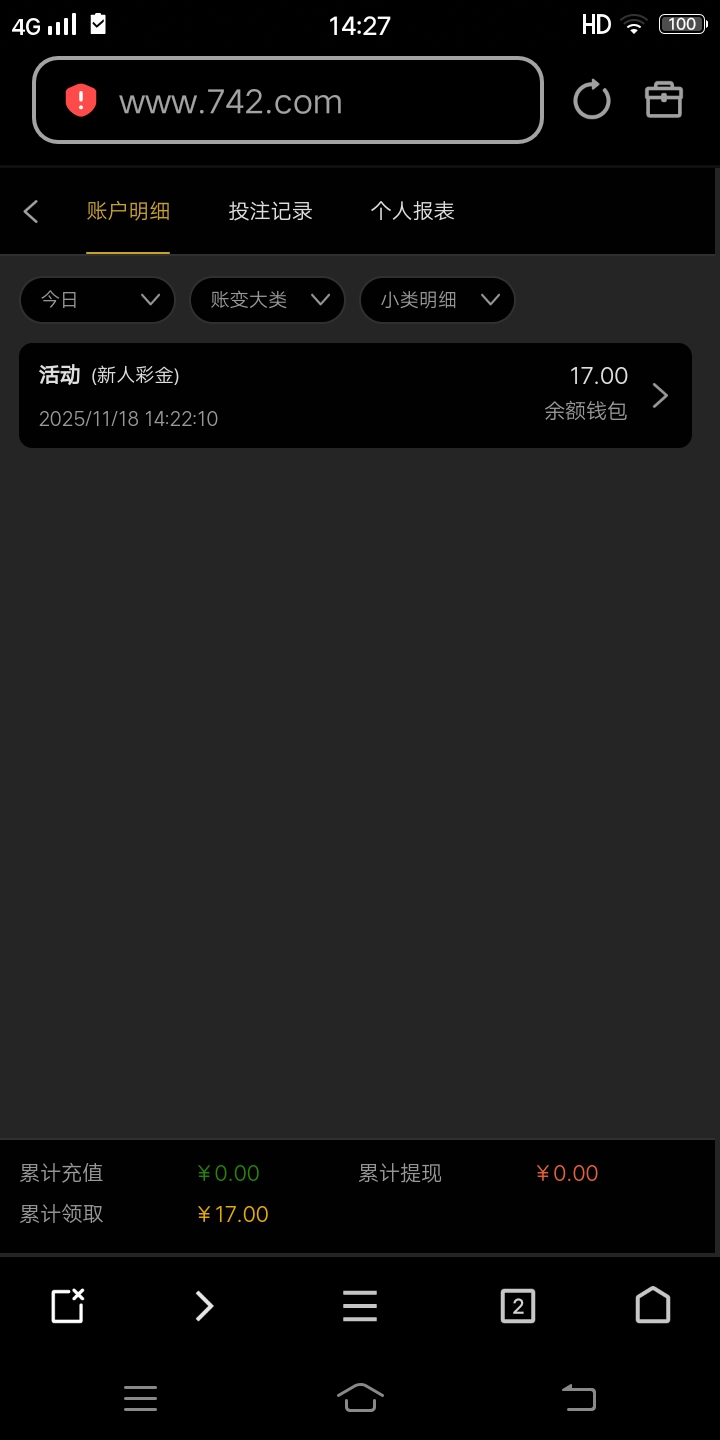Go to the browser home page

coord(652,1306)
